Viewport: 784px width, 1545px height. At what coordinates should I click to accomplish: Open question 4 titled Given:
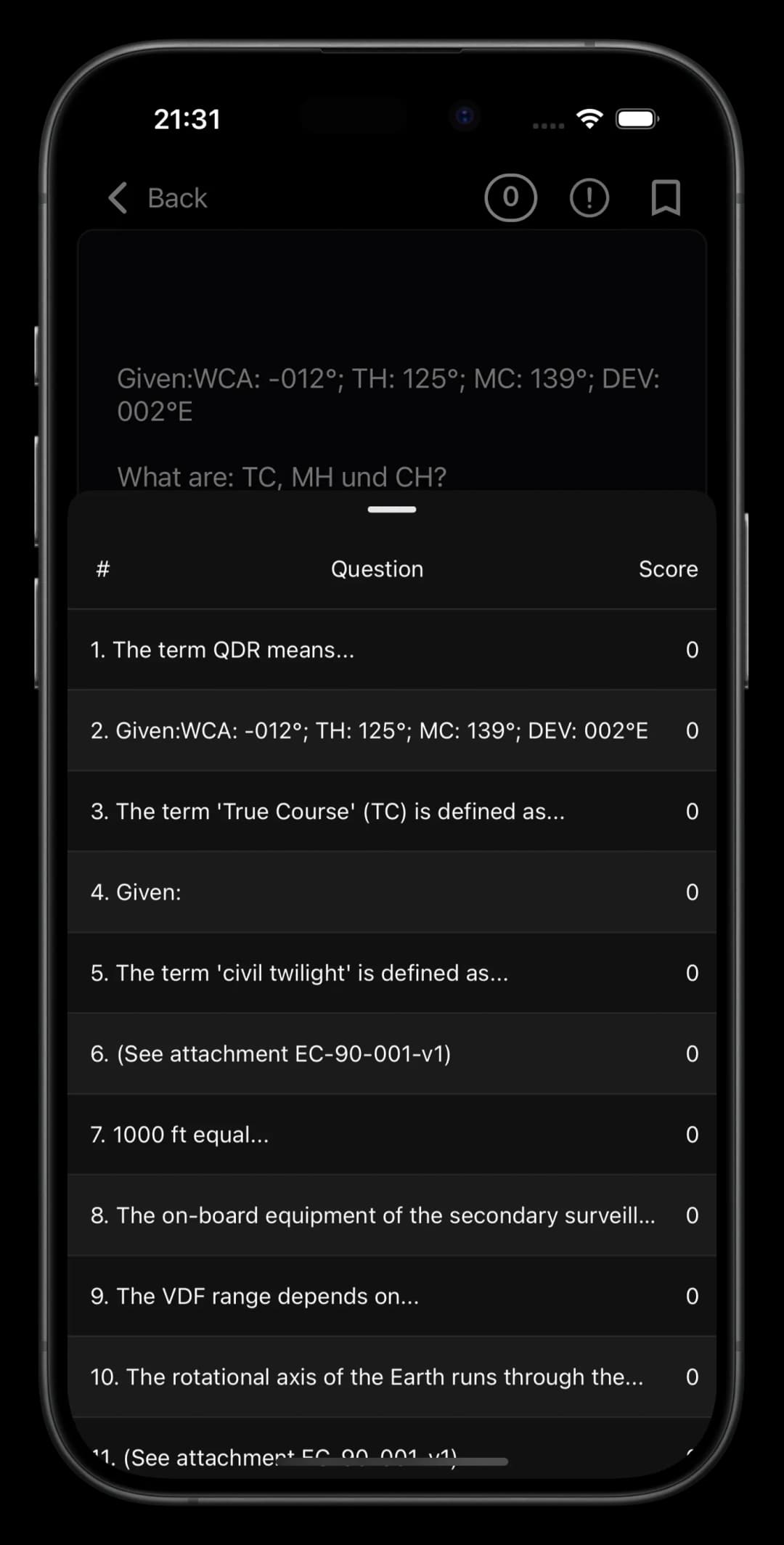[391, 892]
